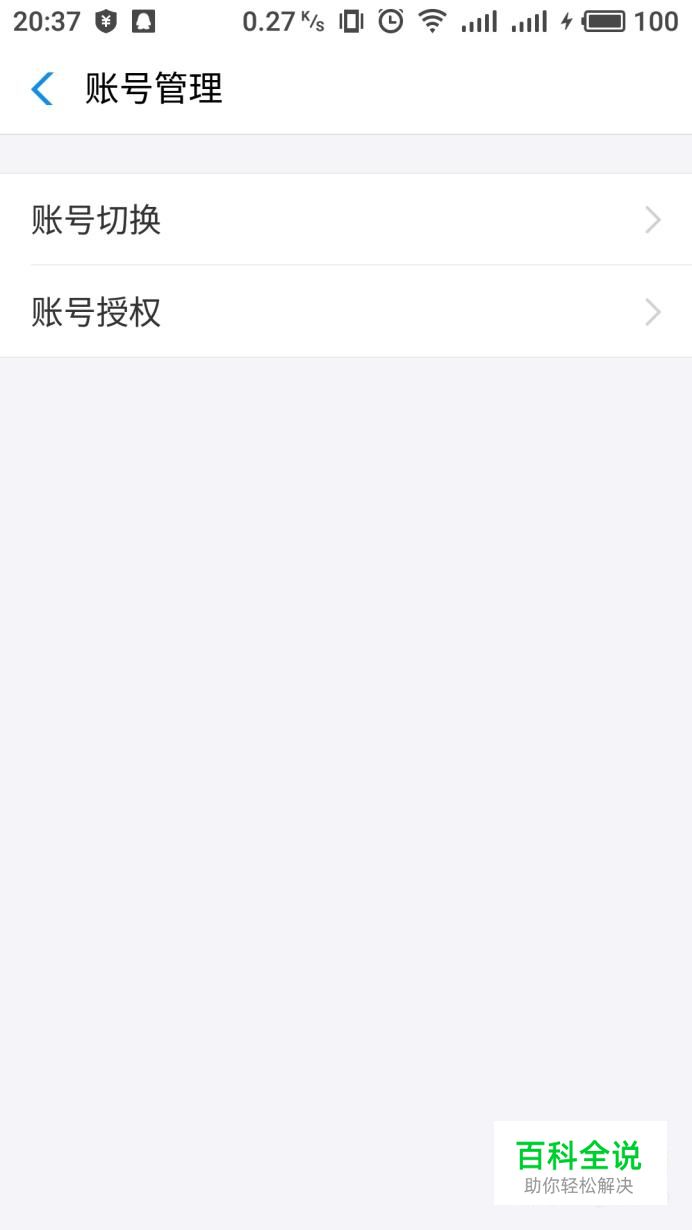Open the 账号切换 row
Screen dimensions: 692x1230
point(346,219)
